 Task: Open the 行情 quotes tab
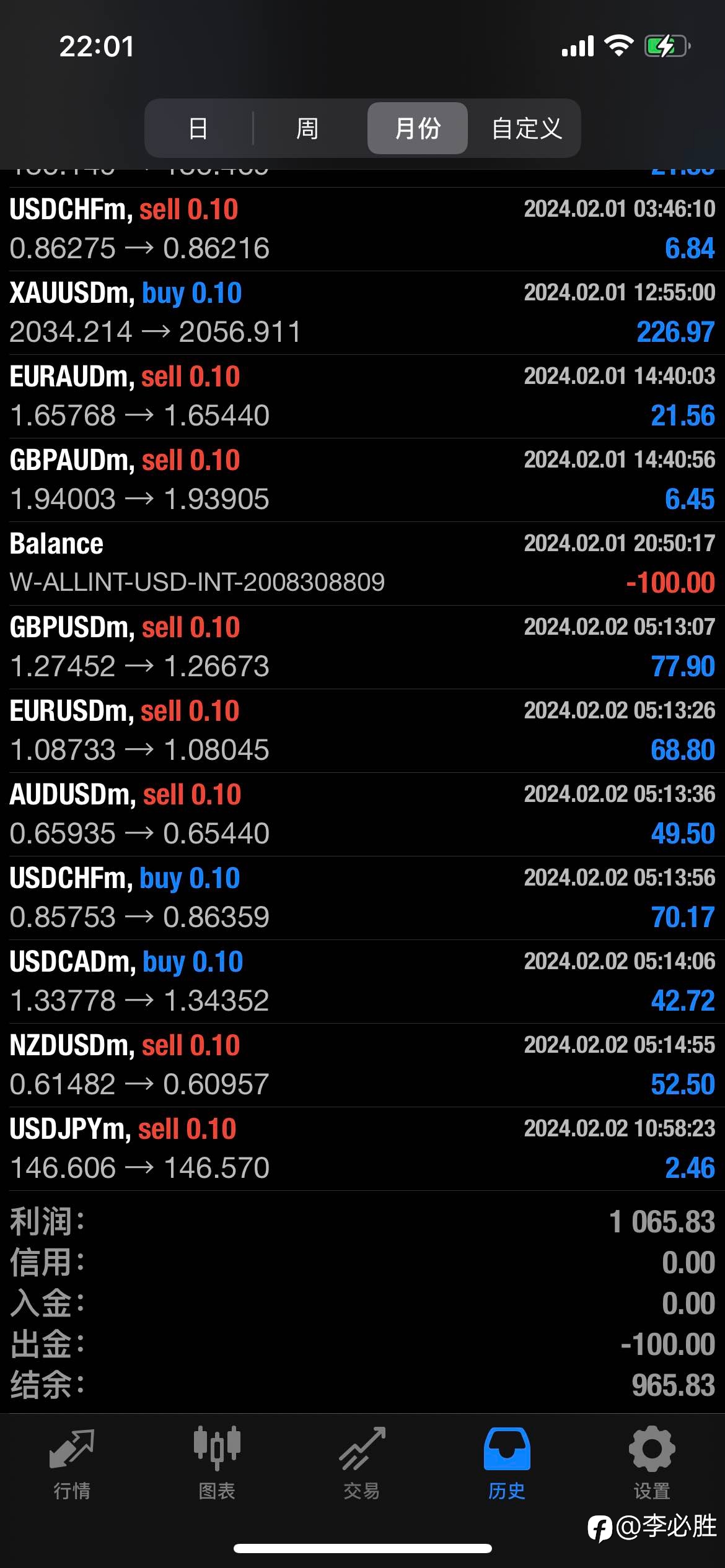(x=72, y=1464)
